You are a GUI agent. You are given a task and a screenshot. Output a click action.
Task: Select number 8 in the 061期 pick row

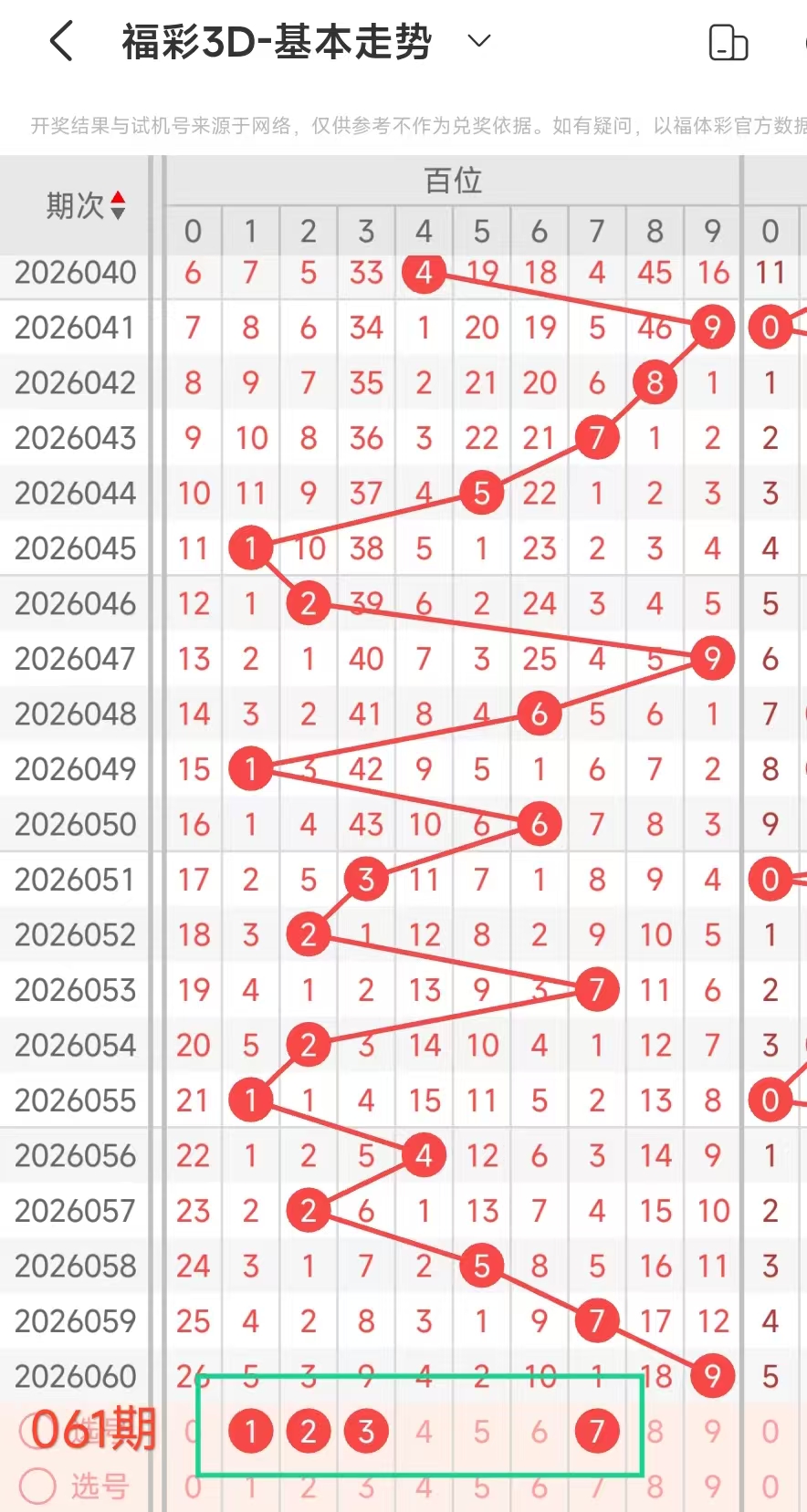click(655, 1432)
